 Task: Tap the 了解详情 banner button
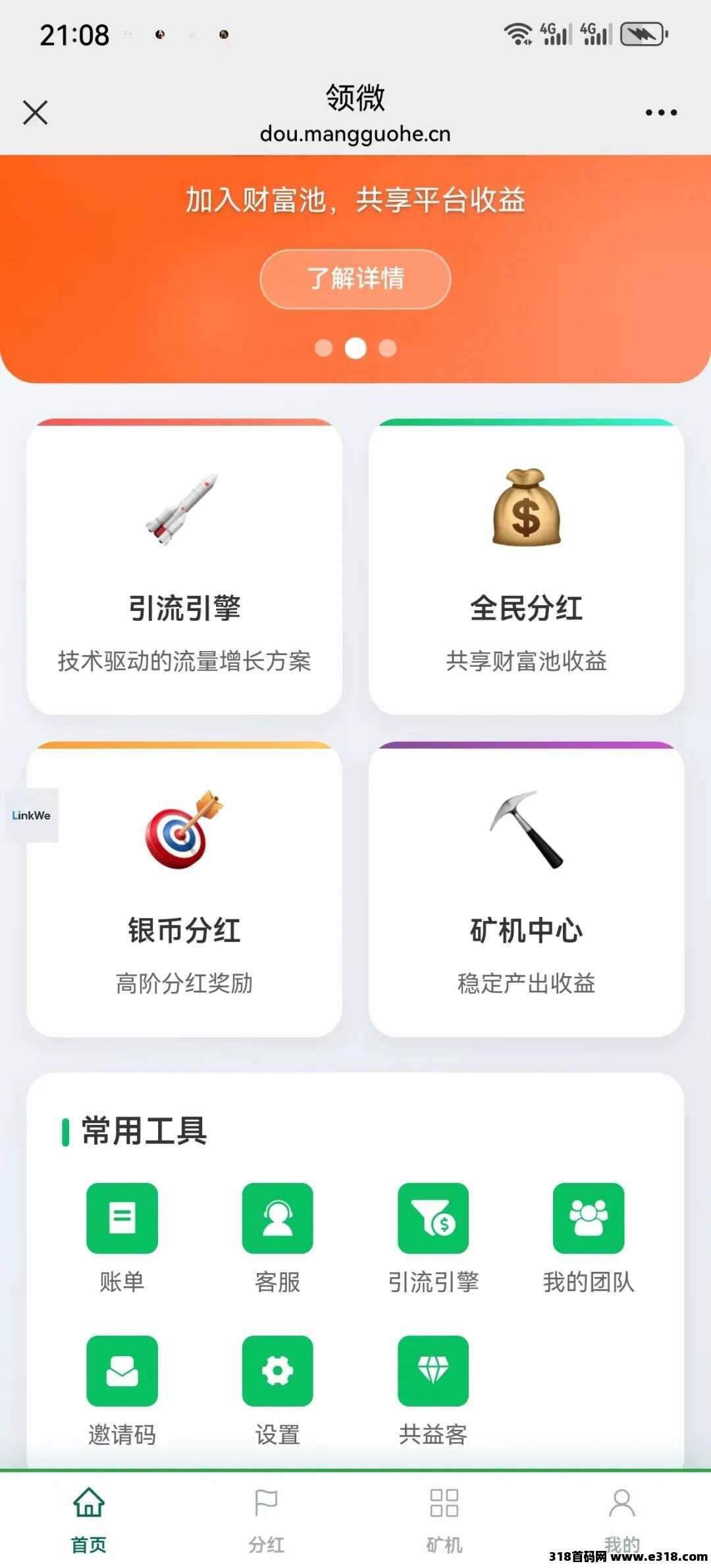point(355,279)
